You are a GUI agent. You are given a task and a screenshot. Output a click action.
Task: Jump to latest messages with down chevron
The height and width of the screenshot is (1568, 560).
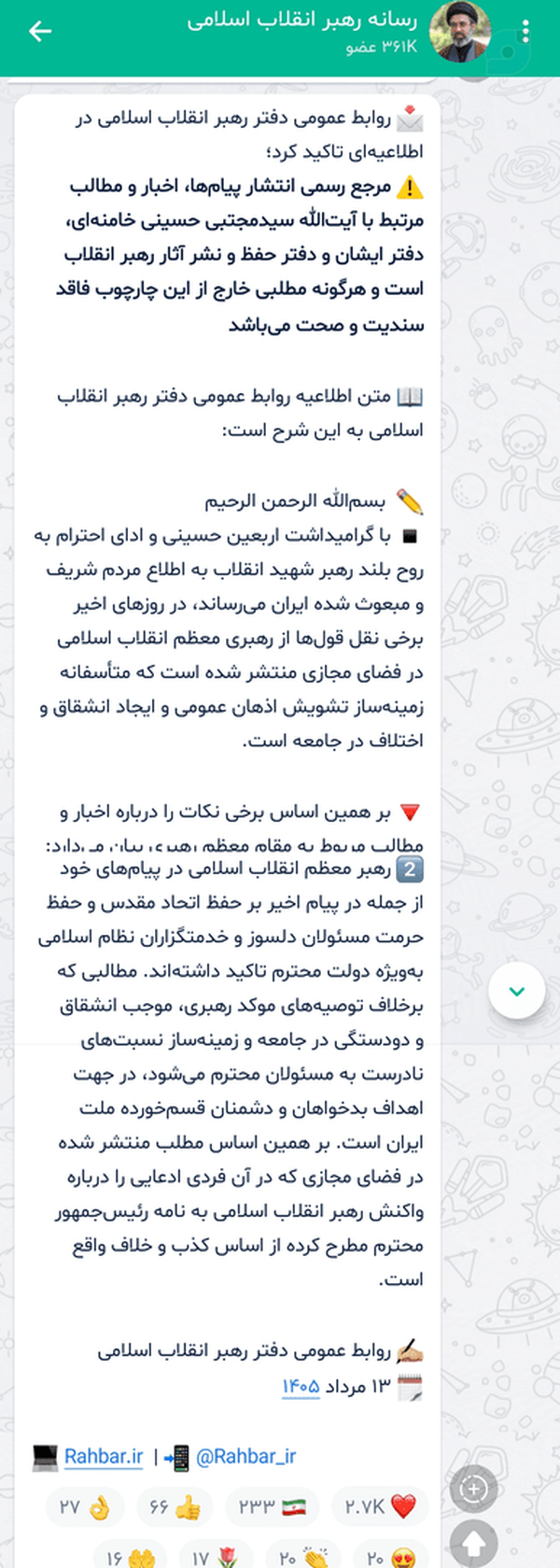(x=517, y=991)
